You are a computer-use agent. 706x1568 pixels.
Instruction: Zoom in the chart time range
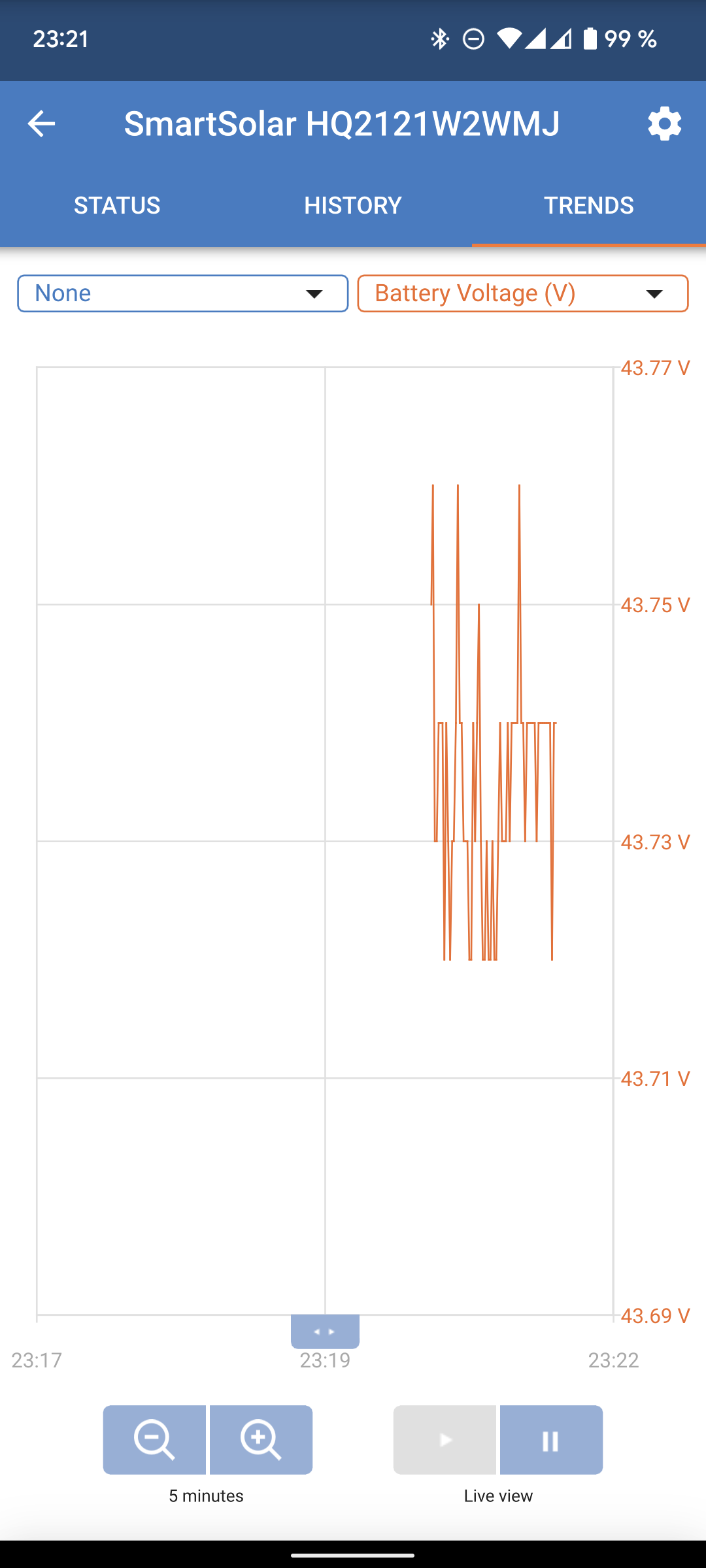point(261,1440)
